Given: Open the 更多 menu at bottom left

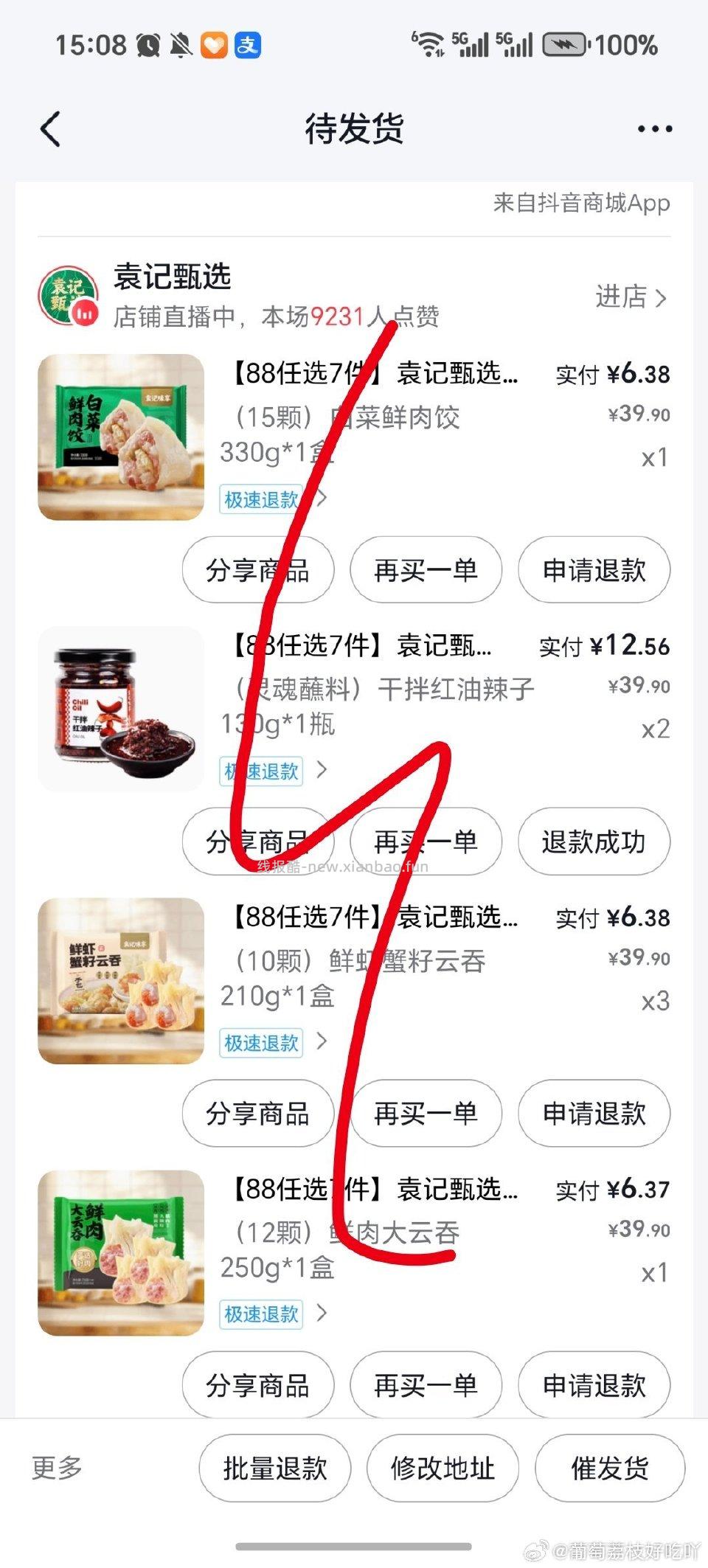Looking at the screenshot, I should 55,1467.
